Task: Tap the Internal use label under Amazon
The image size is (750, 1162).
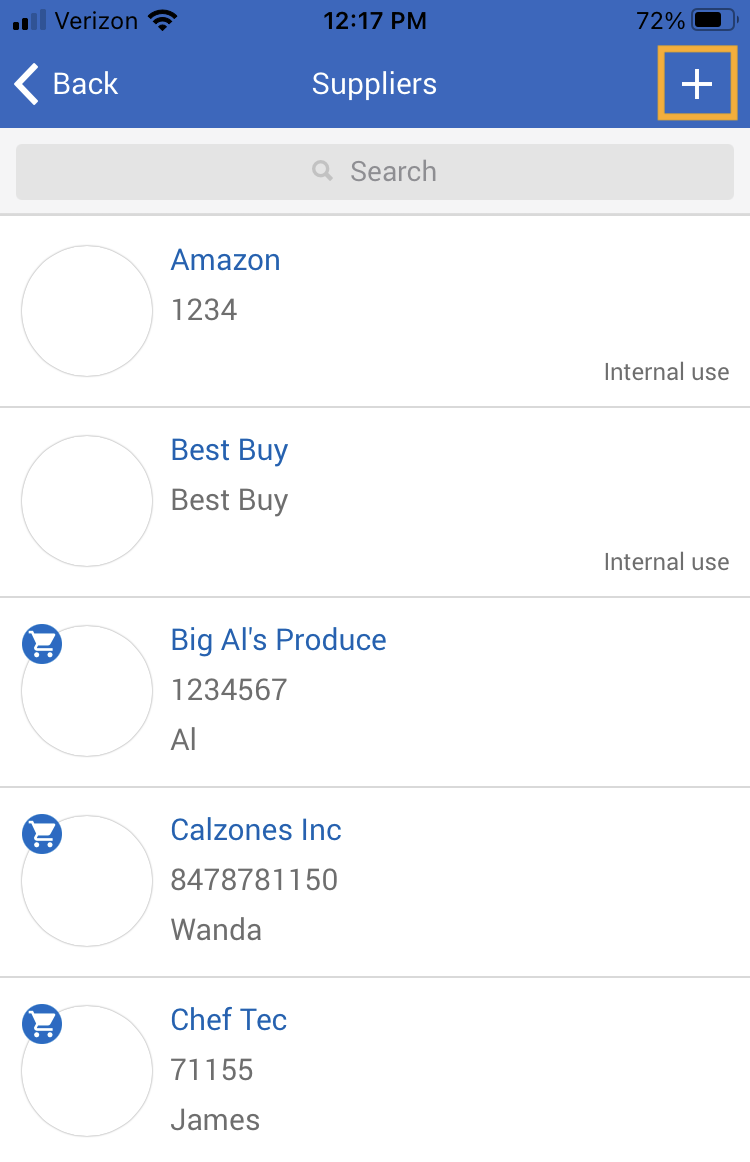Action: (x=666, y=371)
